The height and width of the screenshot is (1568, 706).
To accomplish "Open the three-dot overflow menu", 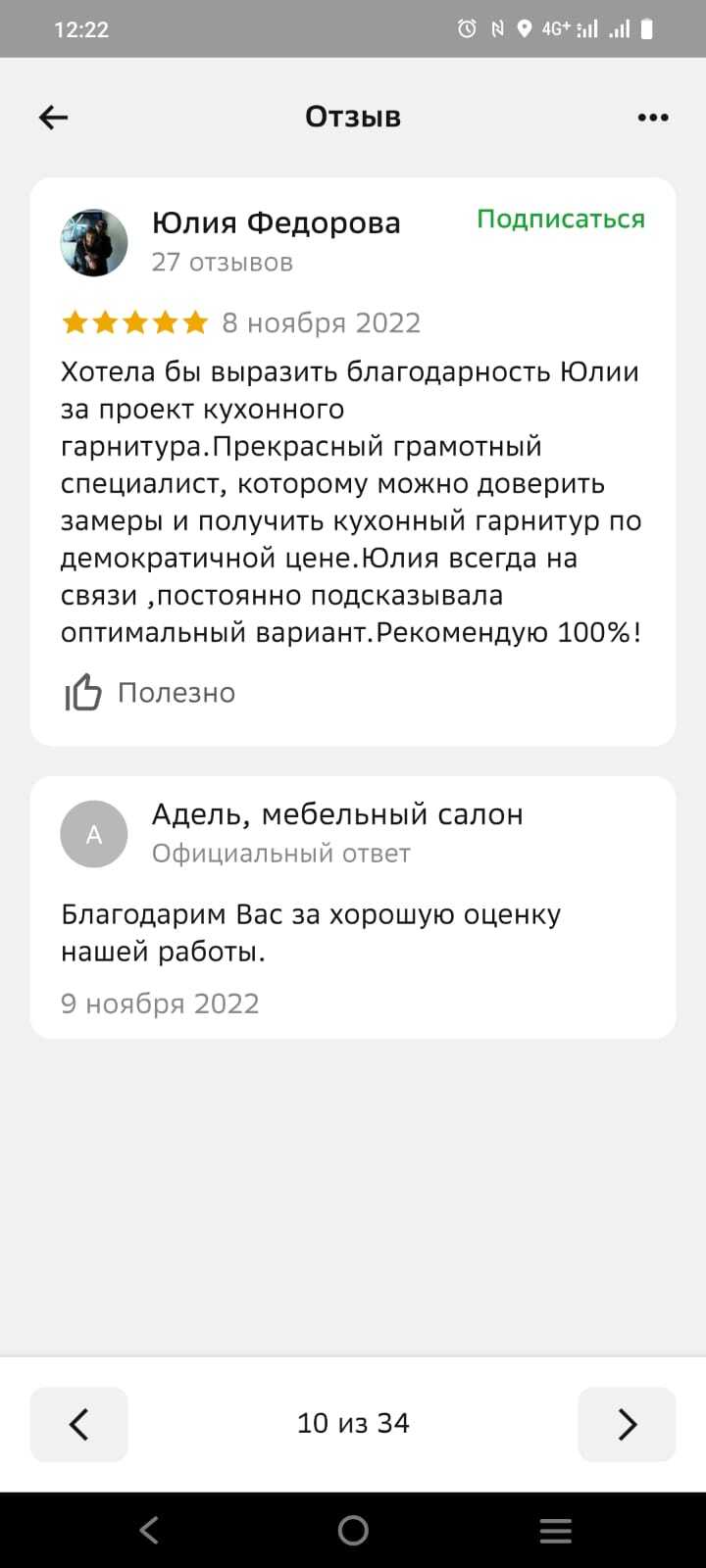I will point(653,118).
